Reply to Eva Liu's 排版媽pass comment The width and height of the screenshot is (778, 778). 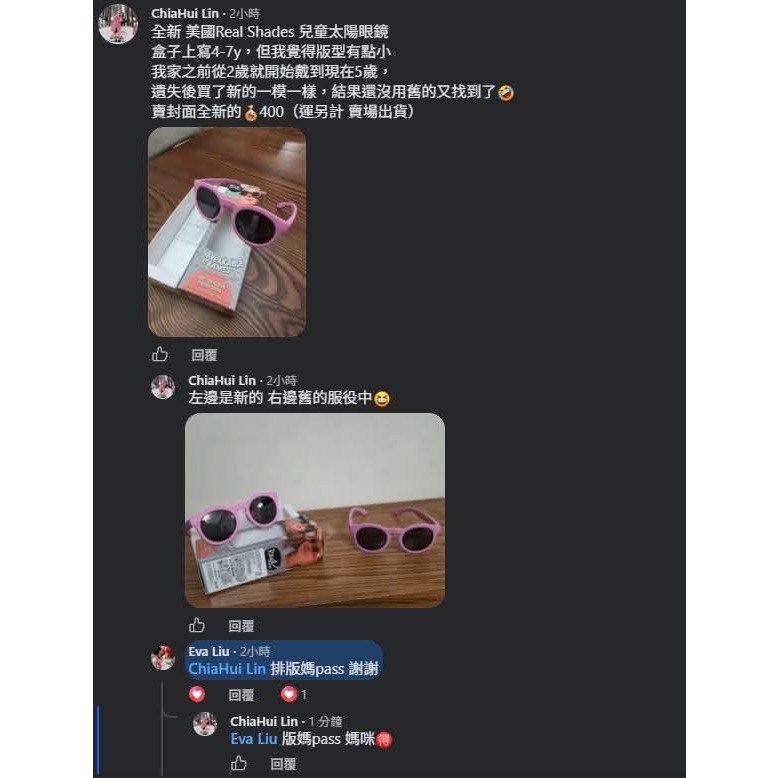[x=241, y=695]
